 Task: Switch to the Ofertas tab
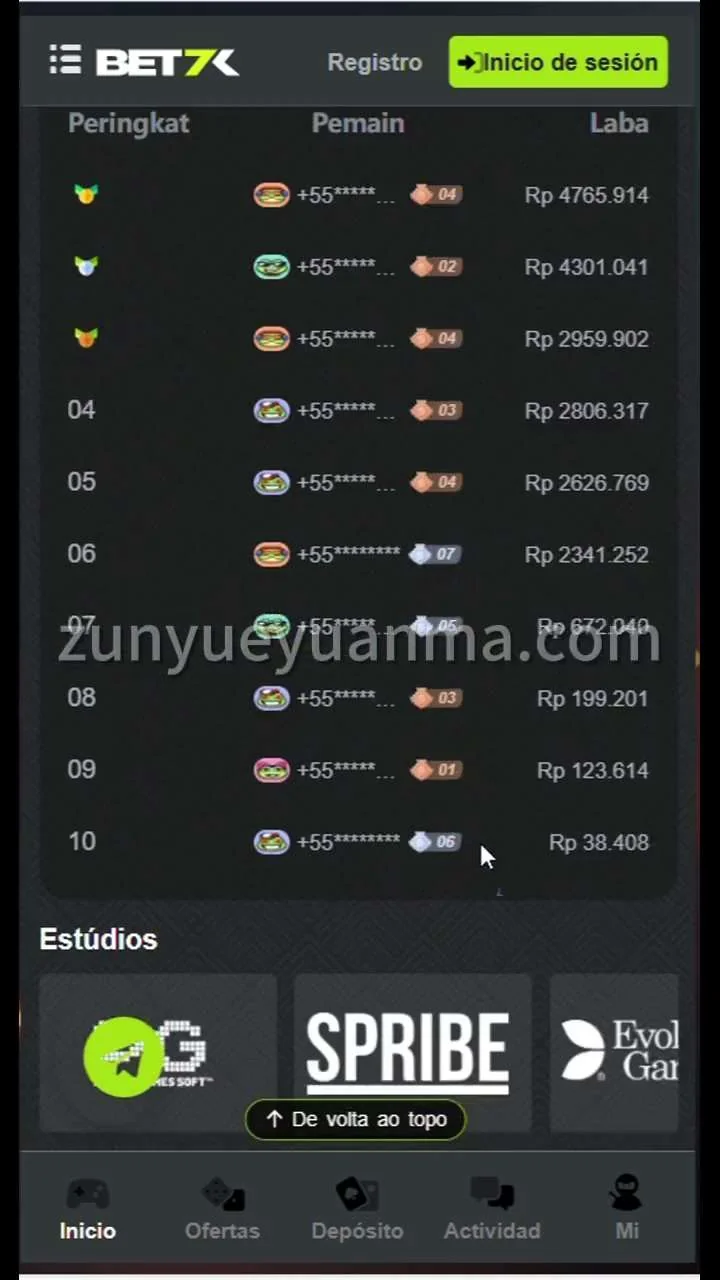point(222,1208)
